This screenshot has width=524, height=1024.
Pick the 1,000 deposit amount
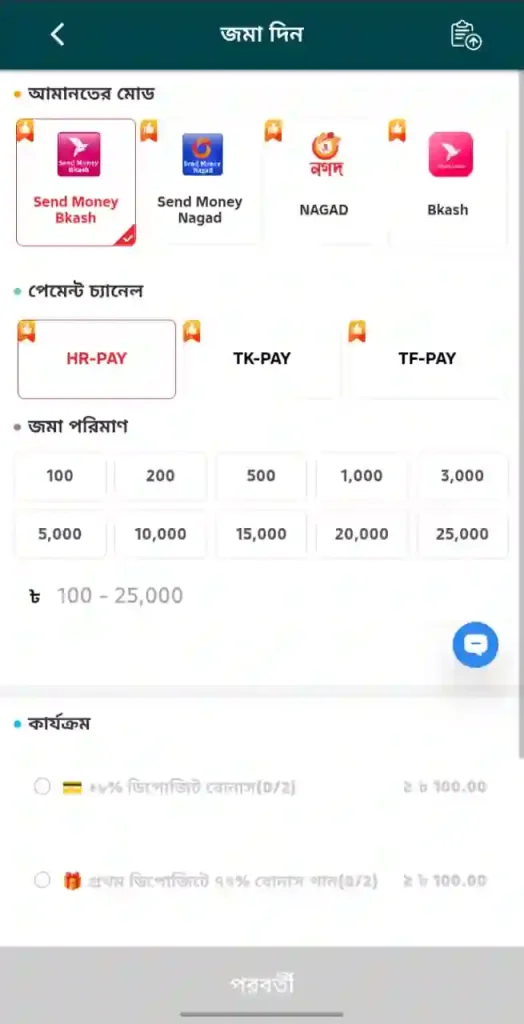(361, 476)
